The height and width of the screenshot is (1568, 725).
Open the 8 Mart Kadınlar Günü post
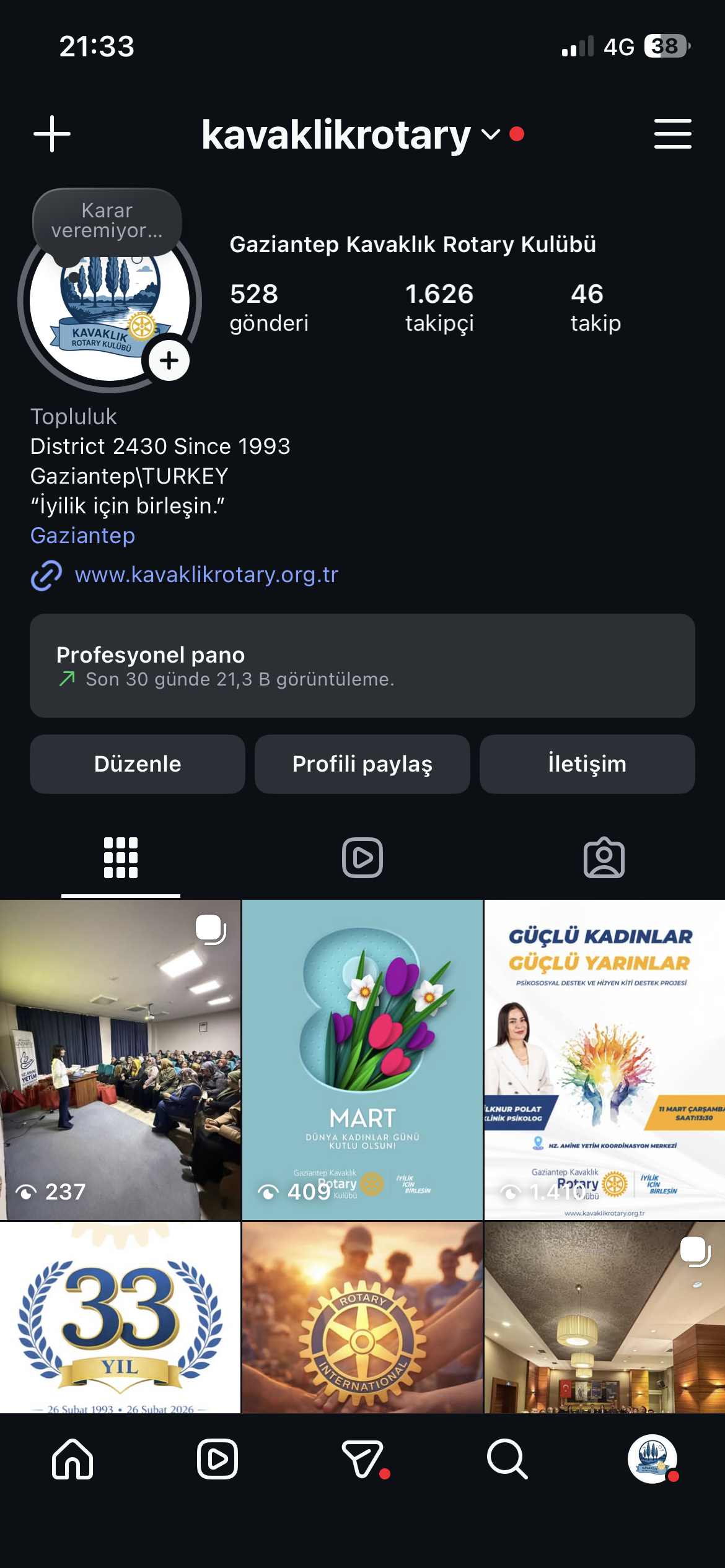(x=362, y=1059)
